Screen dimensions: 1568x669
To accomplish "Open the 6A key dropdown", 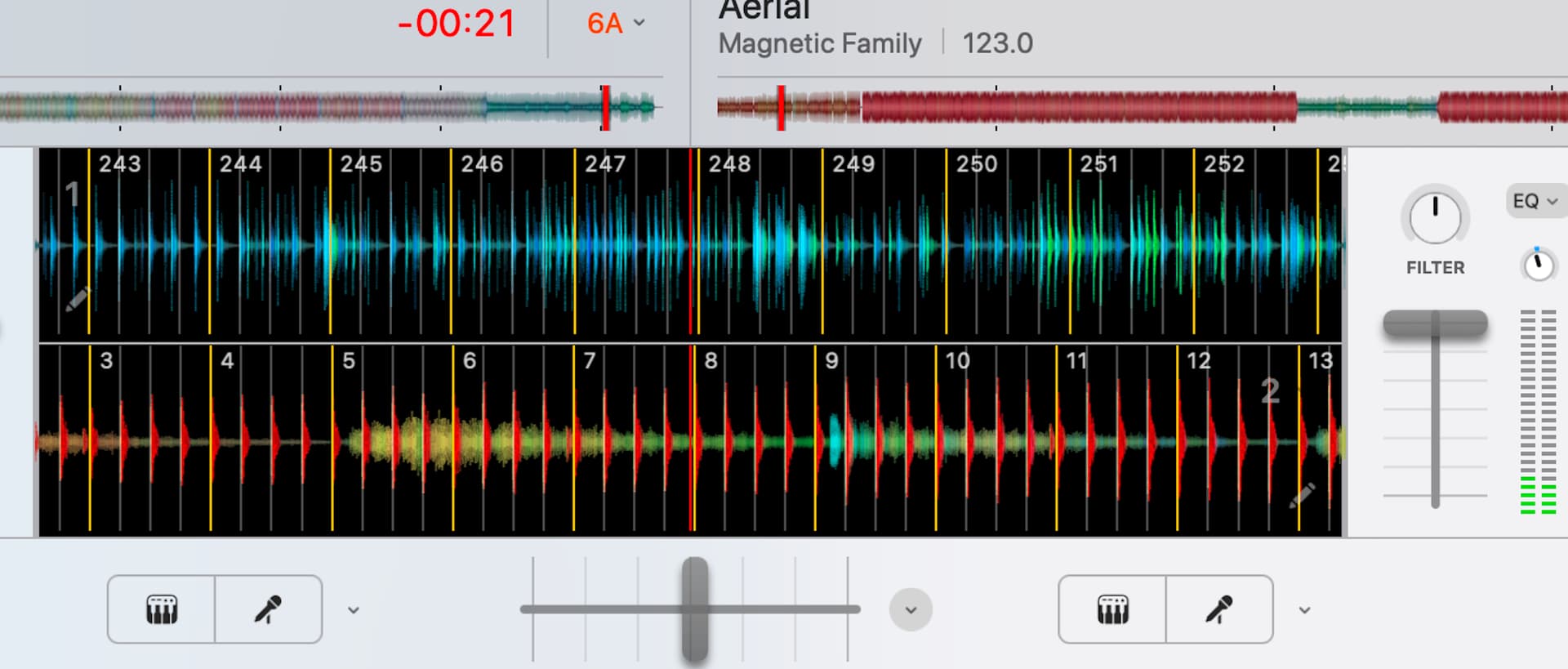I will point(617,24).
